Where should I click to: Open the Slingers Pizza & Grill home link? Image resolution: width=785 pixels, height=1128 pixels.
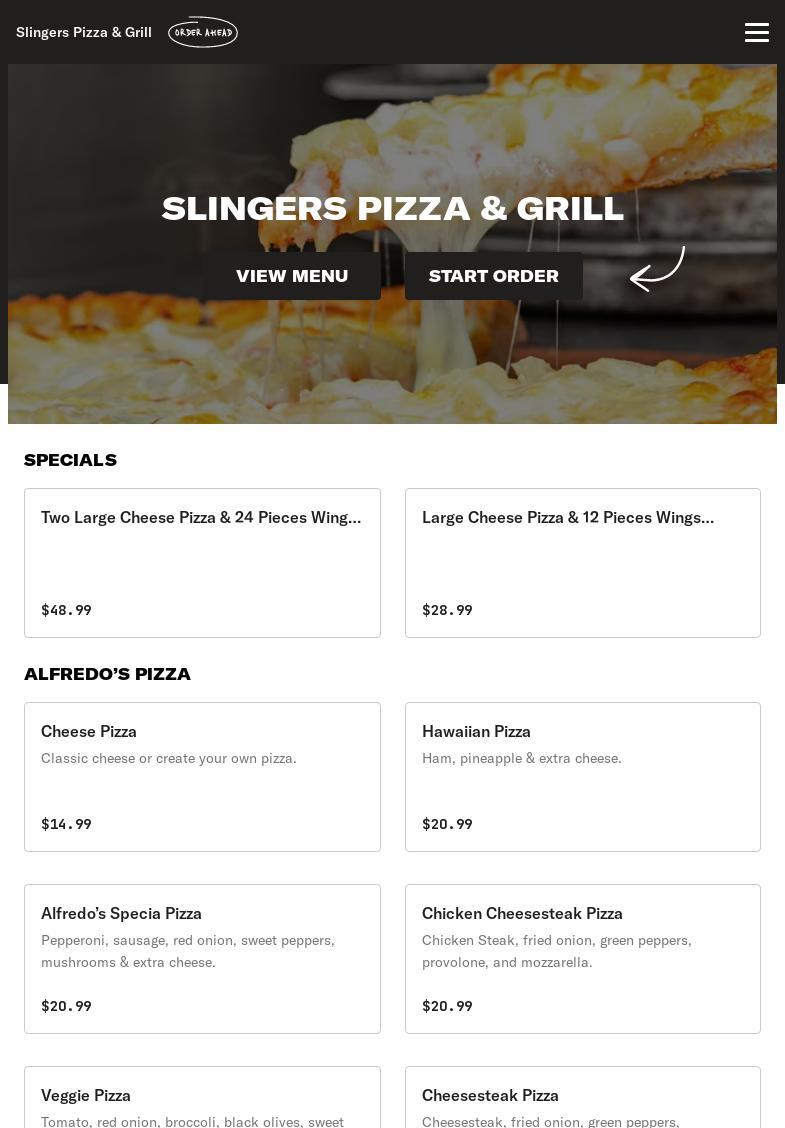84,32
